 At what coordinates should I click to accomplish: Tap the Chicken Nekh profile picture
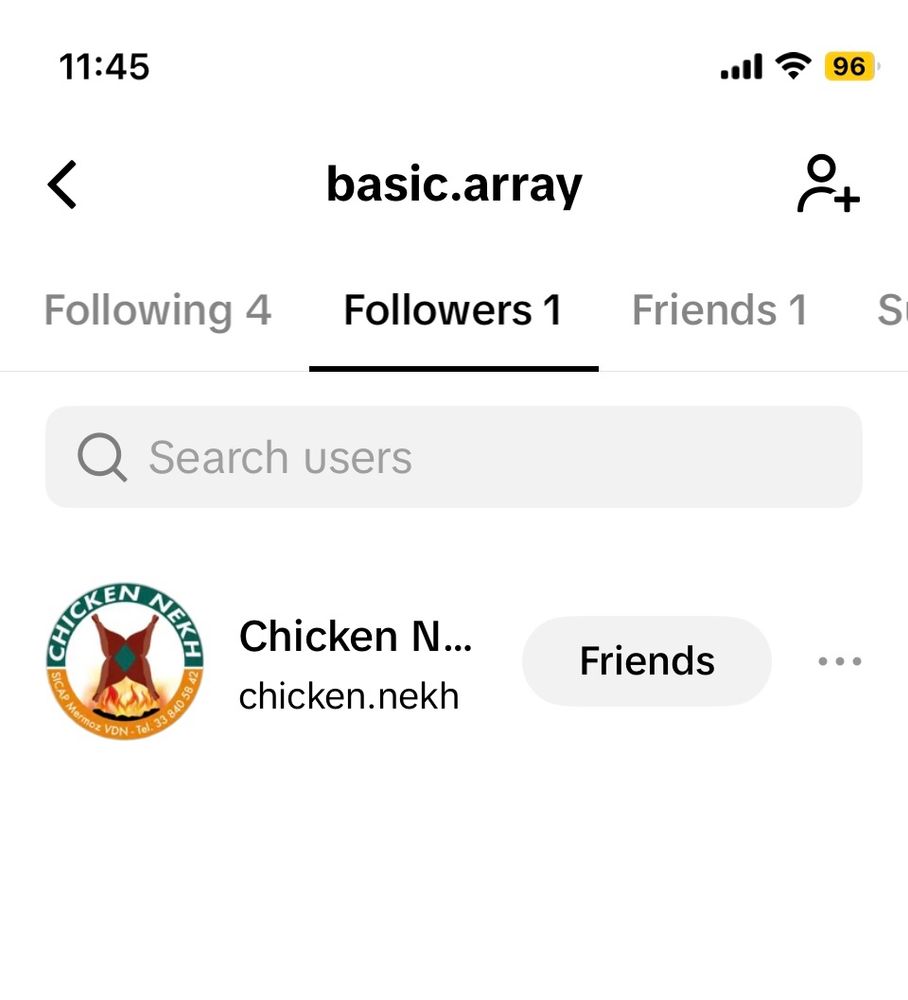click(123, 660)
